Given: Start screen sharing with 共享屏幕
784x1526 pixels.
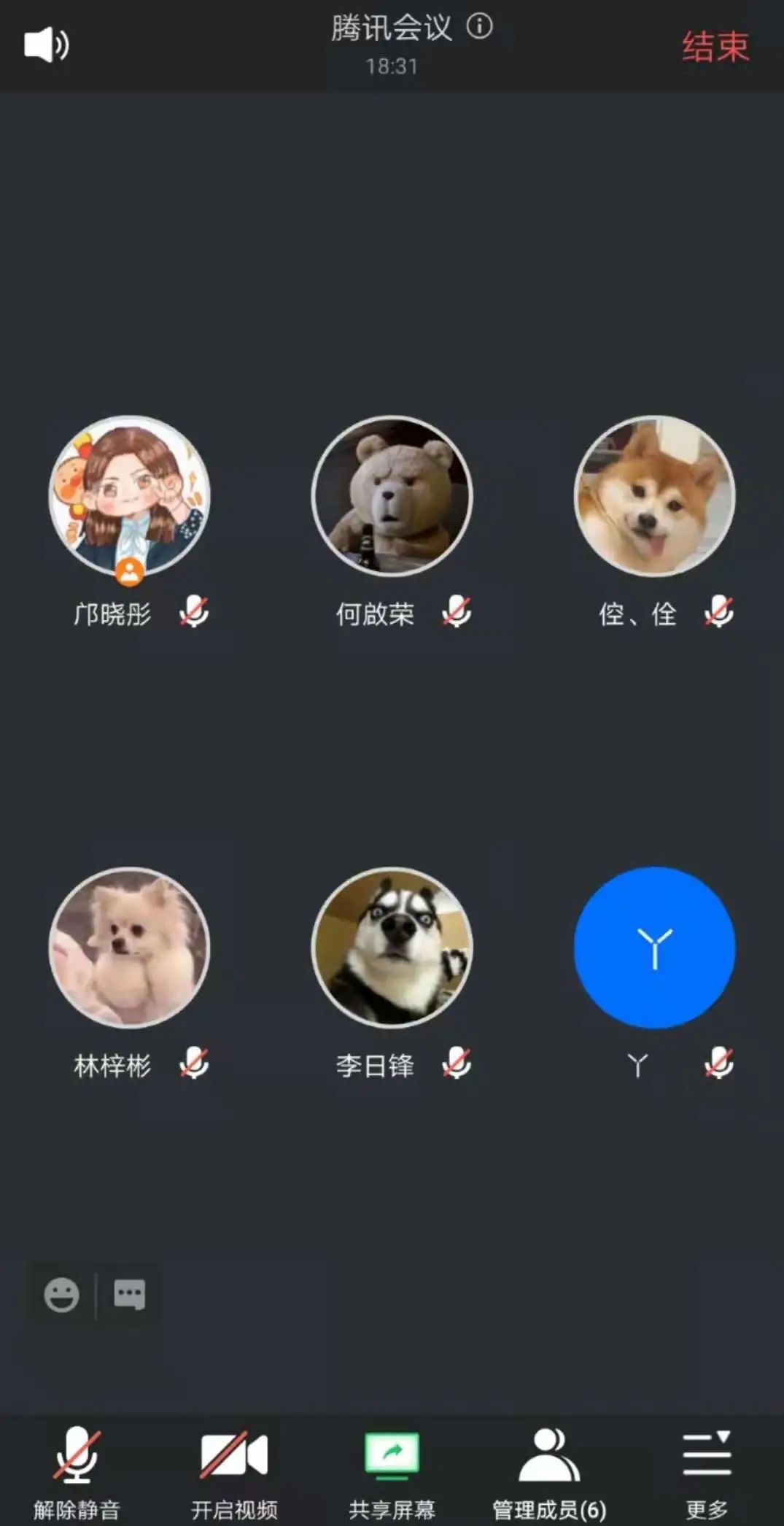Looking at the screenshot, I should pyautogui.click(x=392, y=1471).
